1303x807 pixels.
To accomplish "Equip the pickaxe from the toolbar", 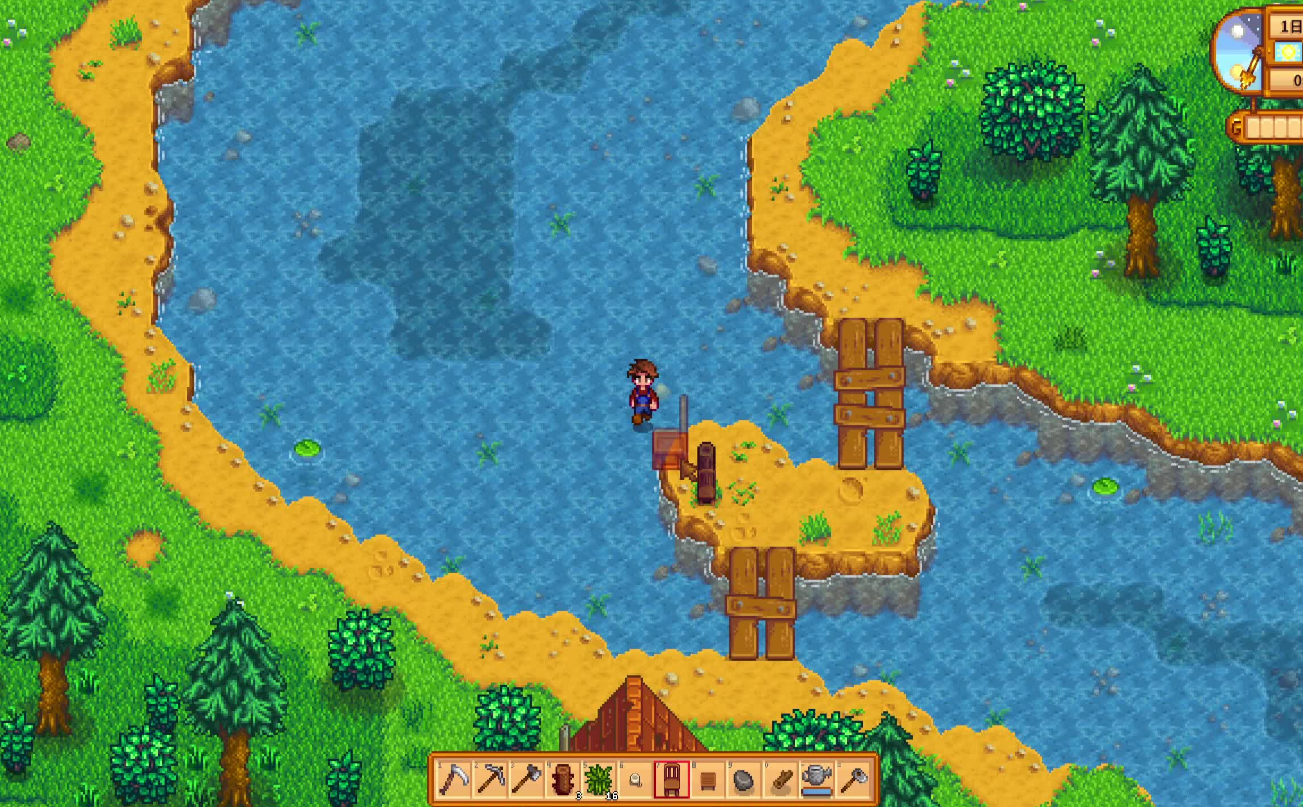I will click(490, 779).
